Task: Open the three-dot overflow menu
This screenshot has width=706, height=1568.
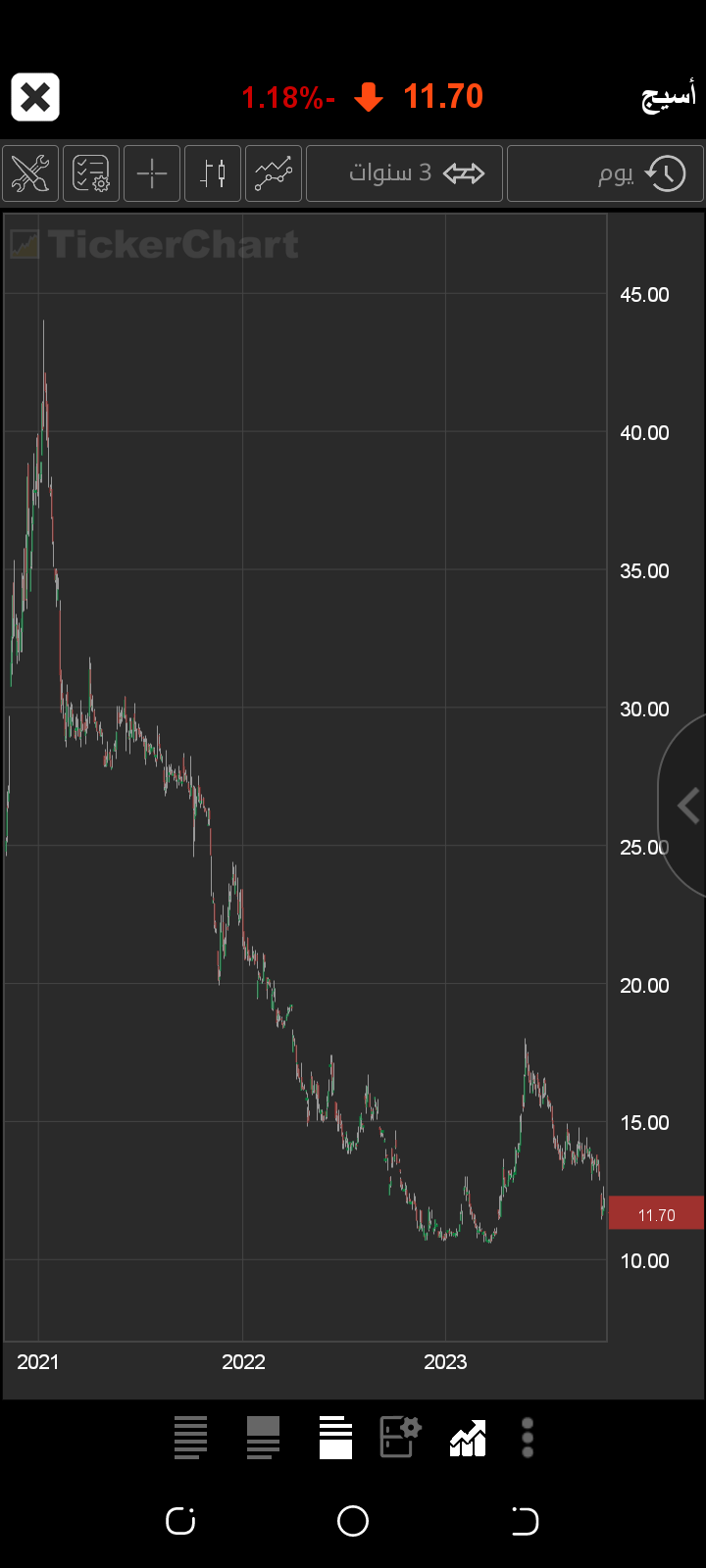Action: pos(528,1438)
